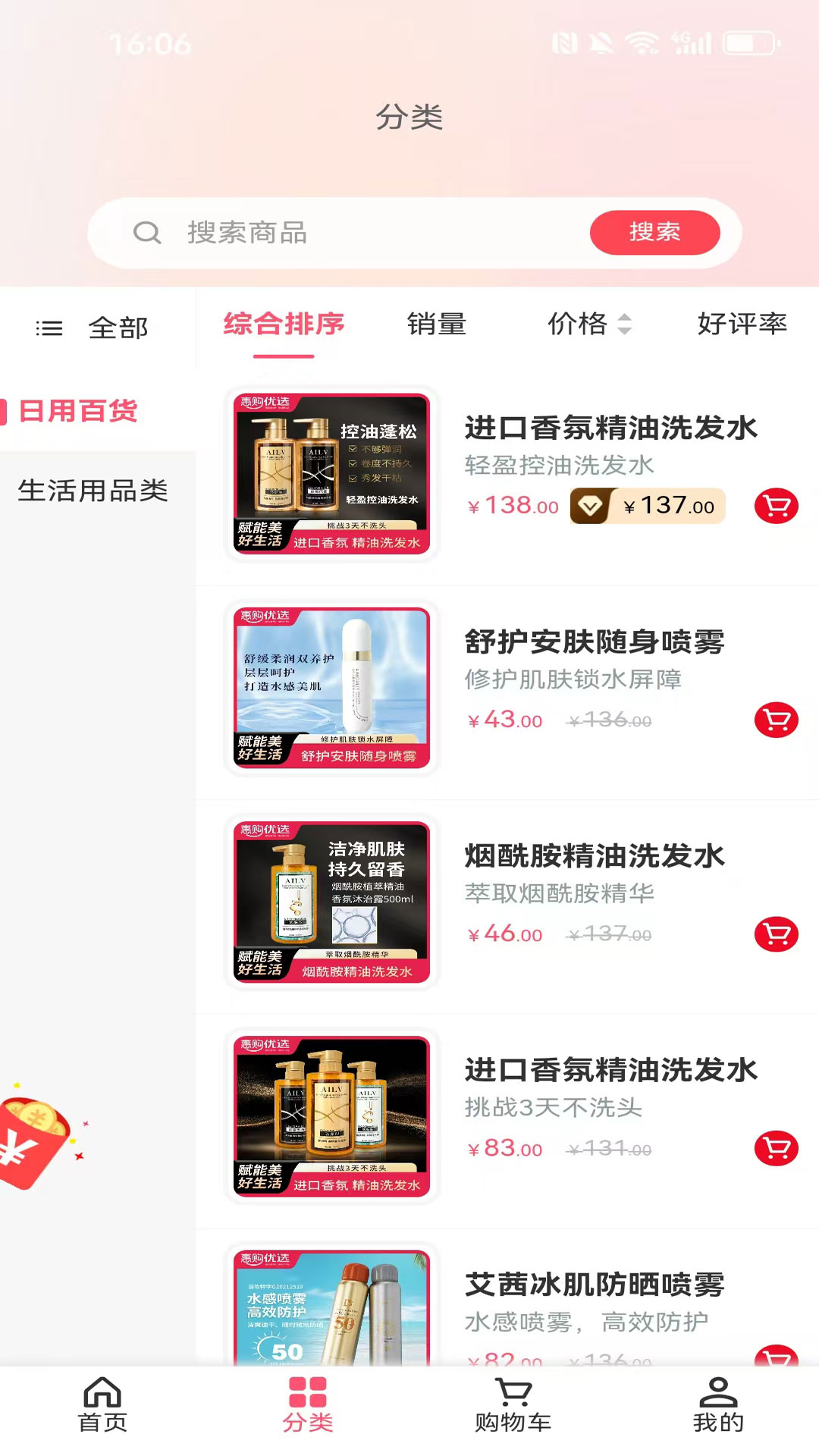Add 烟酰胺精油洗发水 using its cart icon
Viewport: 819px width, 1456px height.
tap(775, 934)
